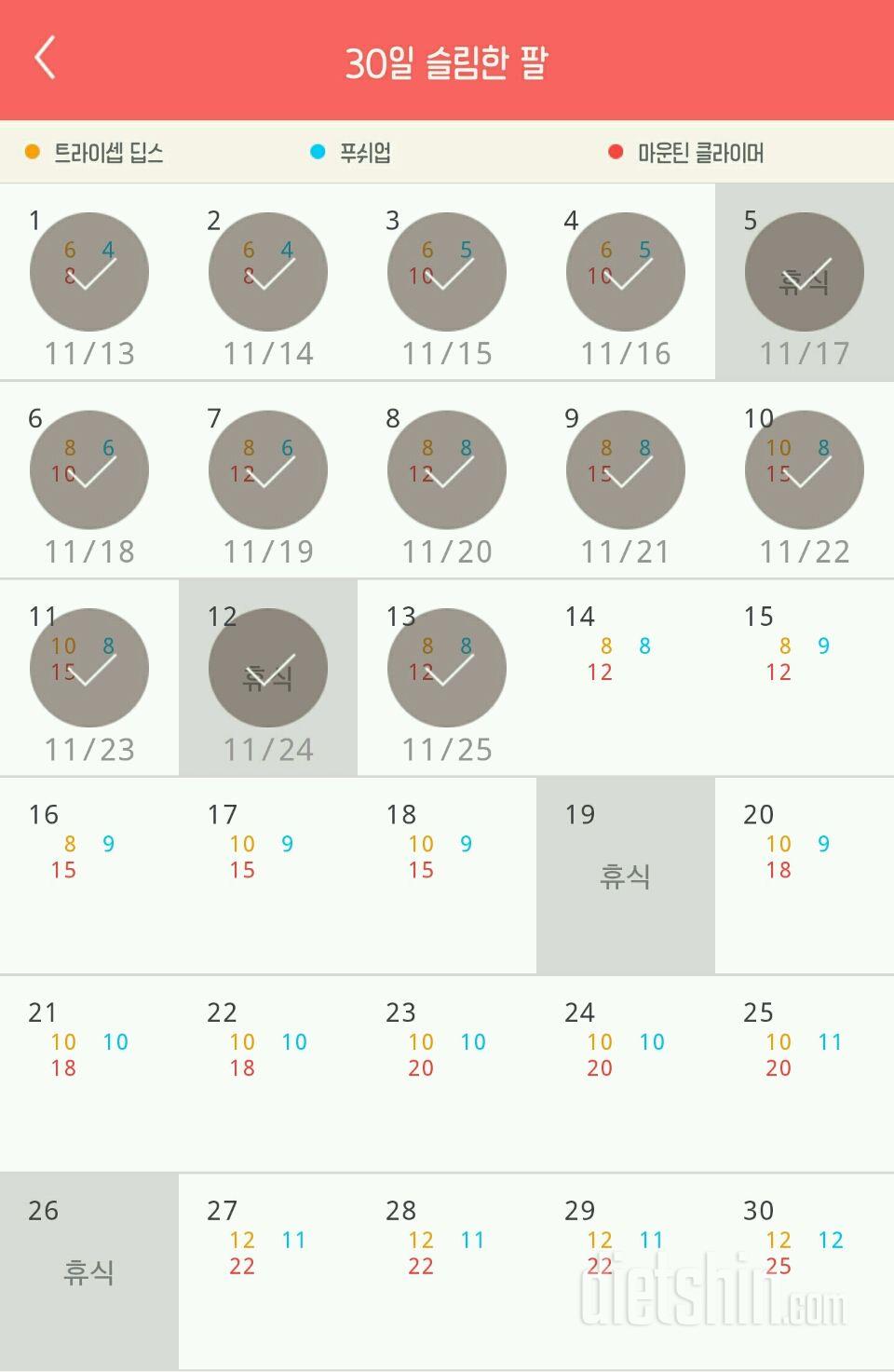Select day 22 workout cell
This screenshot has height=1372, width=894.
click(x=268, y=1074)
